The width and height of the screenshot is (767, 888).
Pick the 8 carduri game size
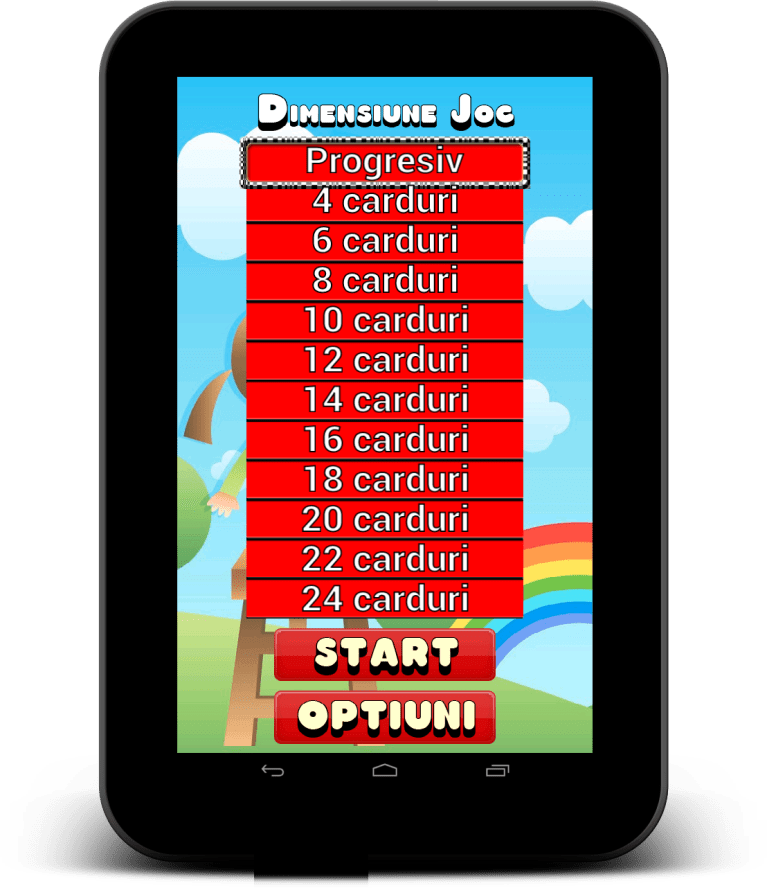click(x=385, y=281)
